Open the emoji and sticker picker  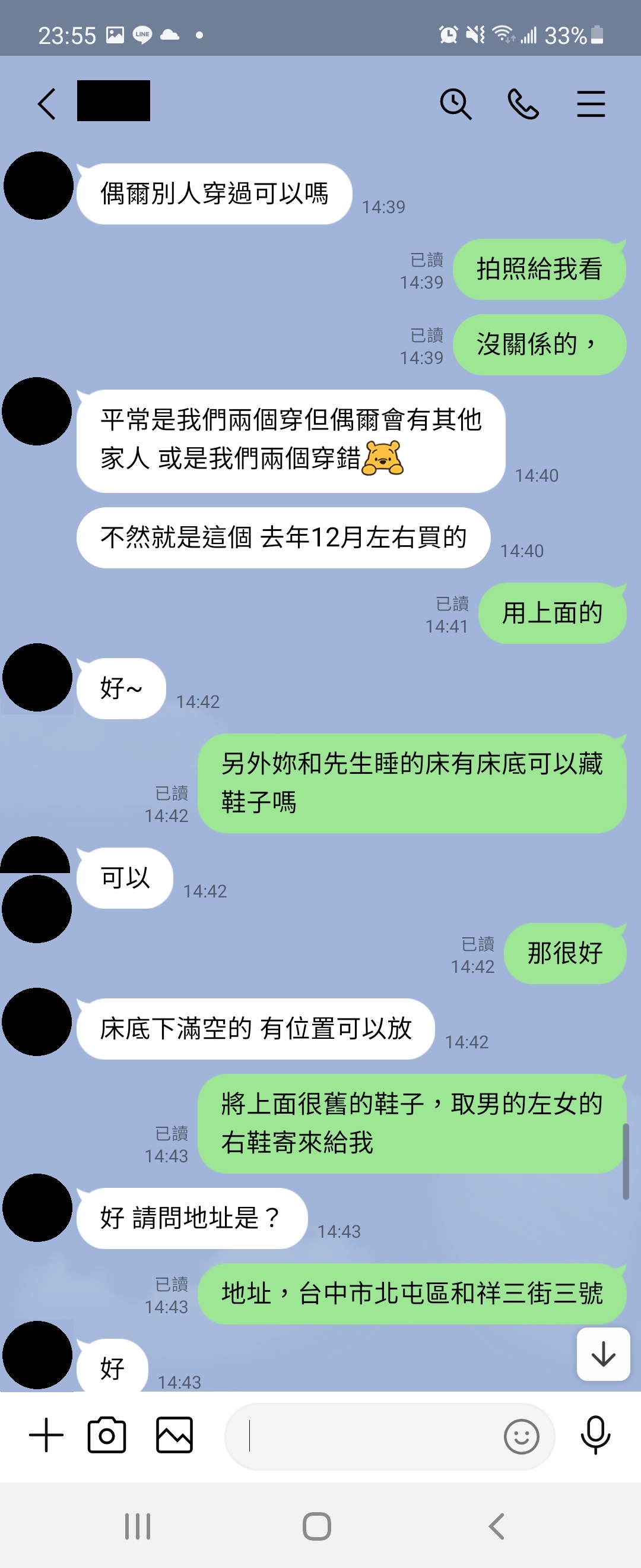pyautogui.click(x=521, y=1437)
